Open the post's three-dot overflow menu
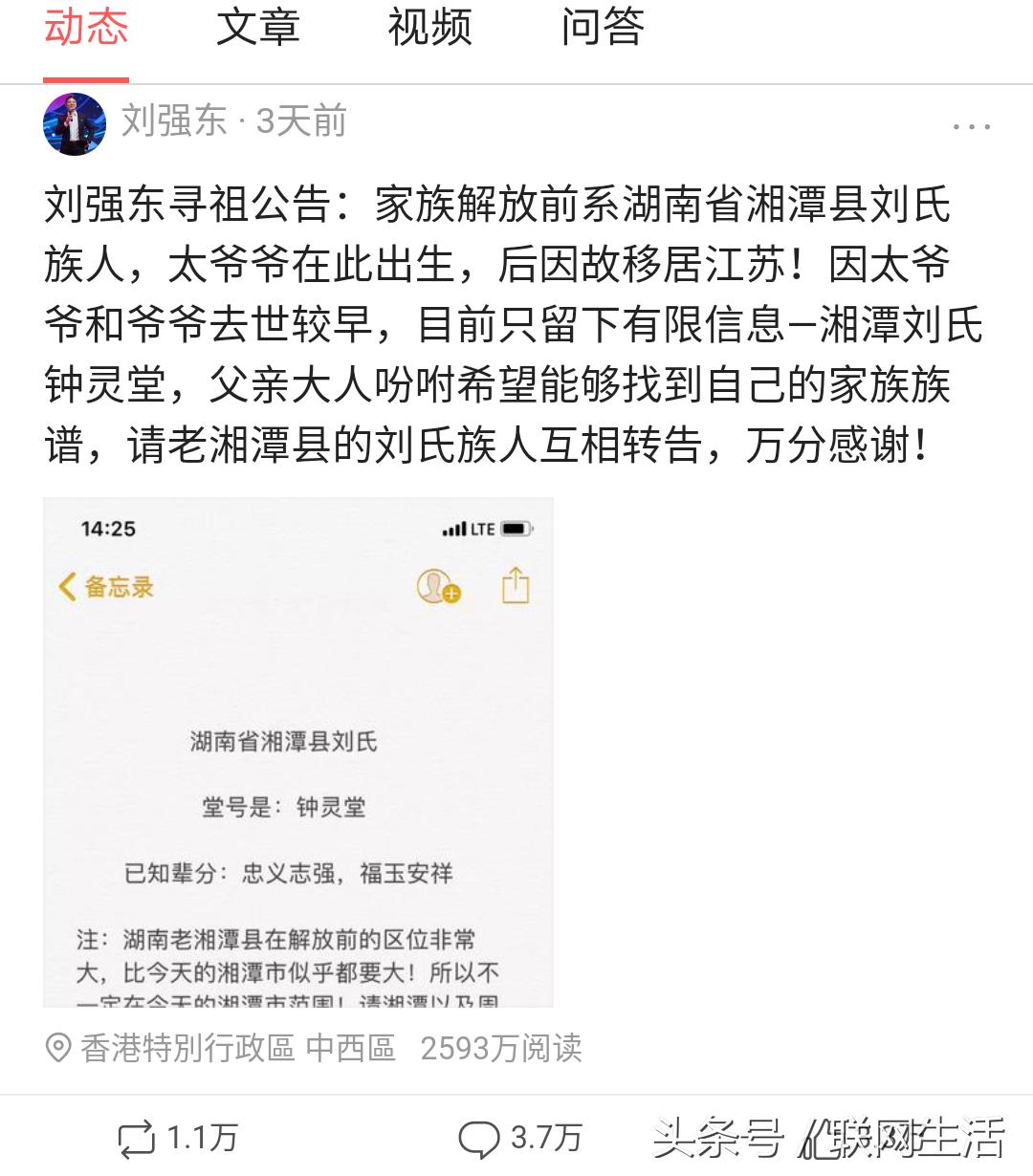Viewport: 1033px width, 1176px height. coord(971,126)
